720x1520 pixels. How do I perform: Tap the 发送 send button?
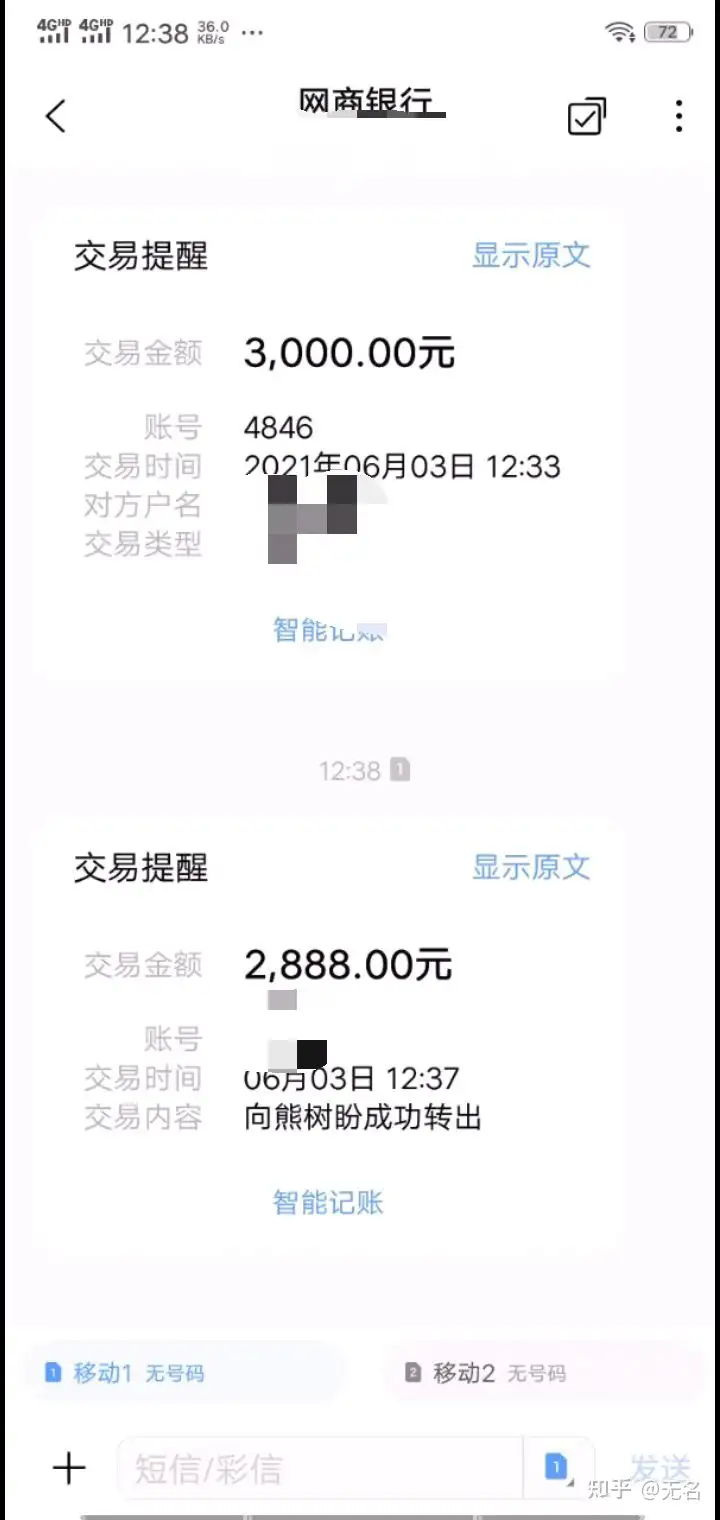(x=660, y=1468)
